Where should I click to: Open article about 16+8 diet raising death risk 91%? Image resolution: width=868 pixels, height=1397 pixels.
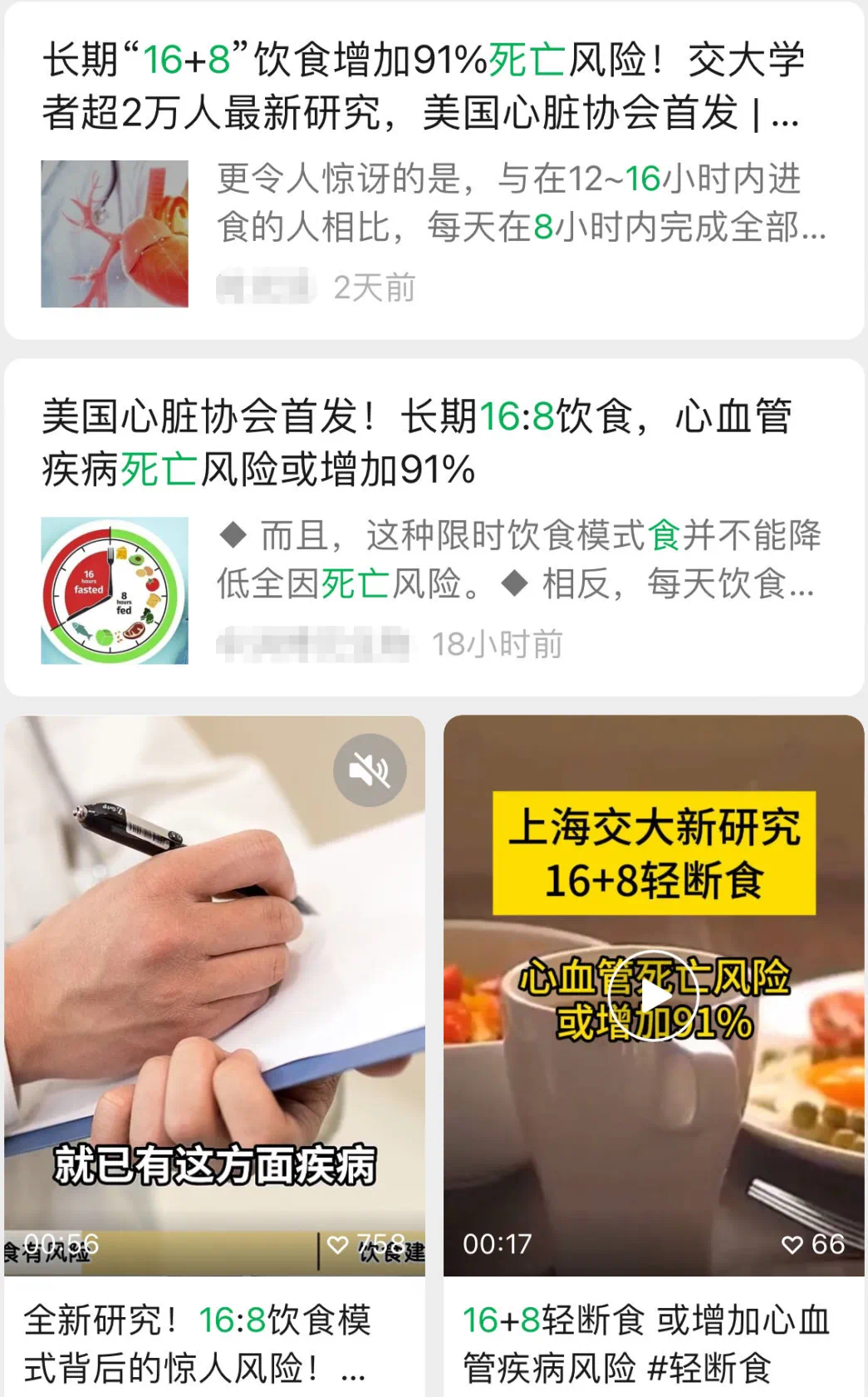tap(422, 86)
